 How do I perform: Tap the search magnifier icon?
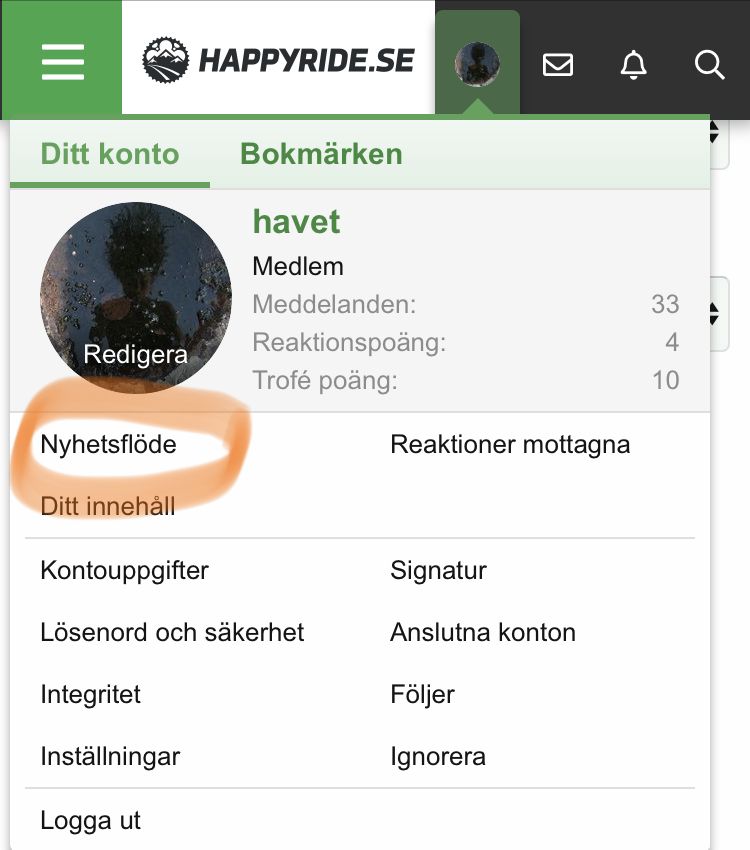click(x=709, y=65)
